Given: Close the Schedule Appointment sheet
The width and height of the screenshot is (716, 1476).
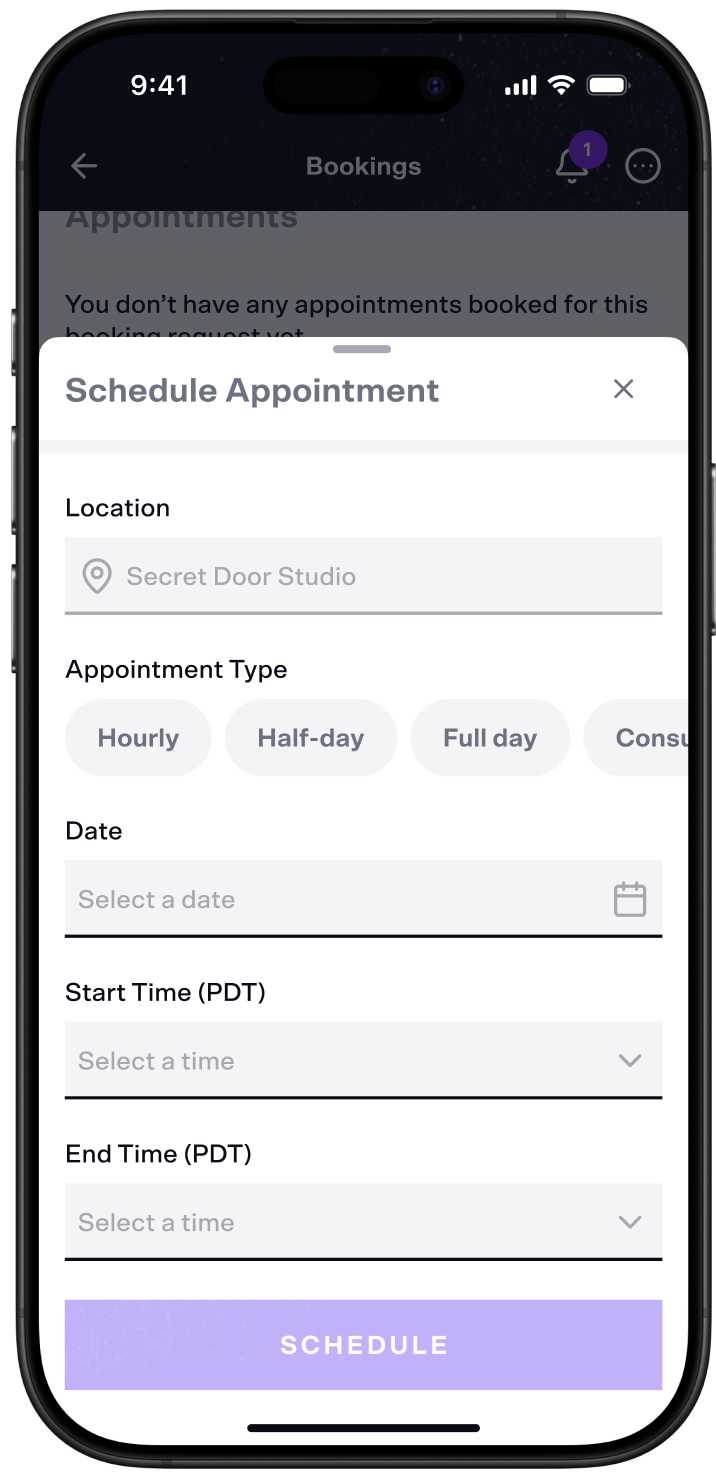Looking at the screenshot, I should (x=623, y=389).
